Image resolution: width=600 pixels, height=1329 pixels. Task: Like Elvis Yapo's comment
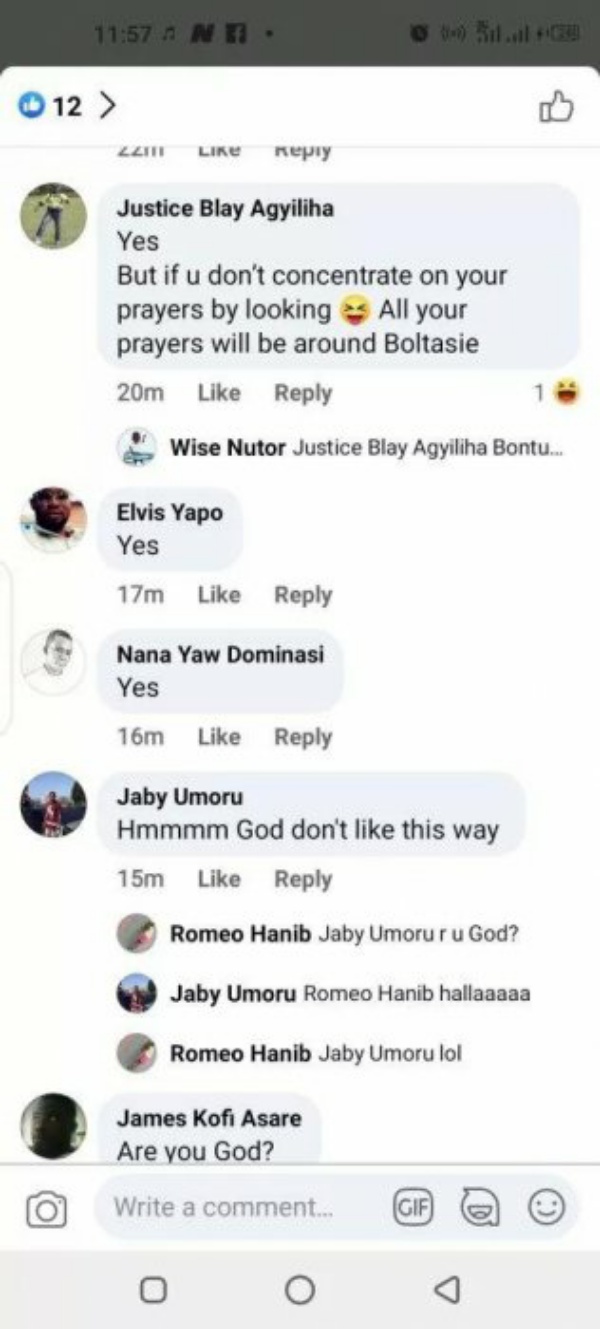click(x=219, y=595)
